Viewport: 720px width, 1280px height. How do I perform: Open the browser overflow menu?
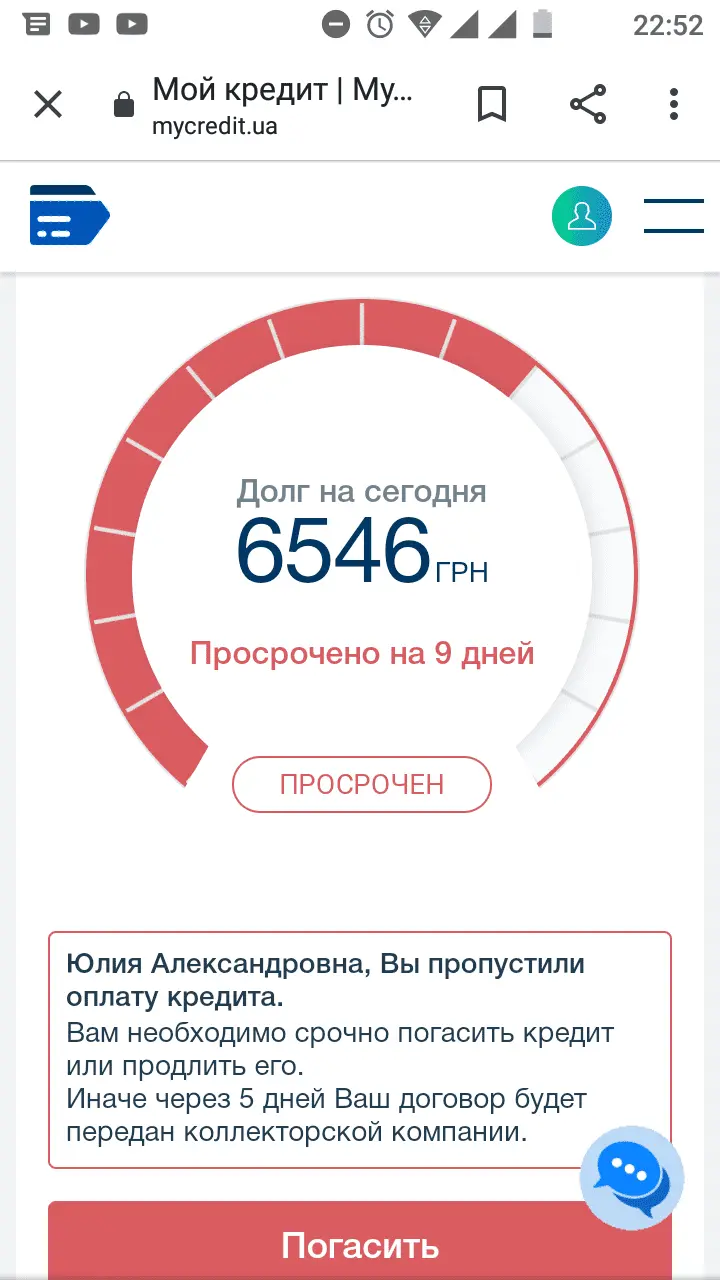[674, 104]
